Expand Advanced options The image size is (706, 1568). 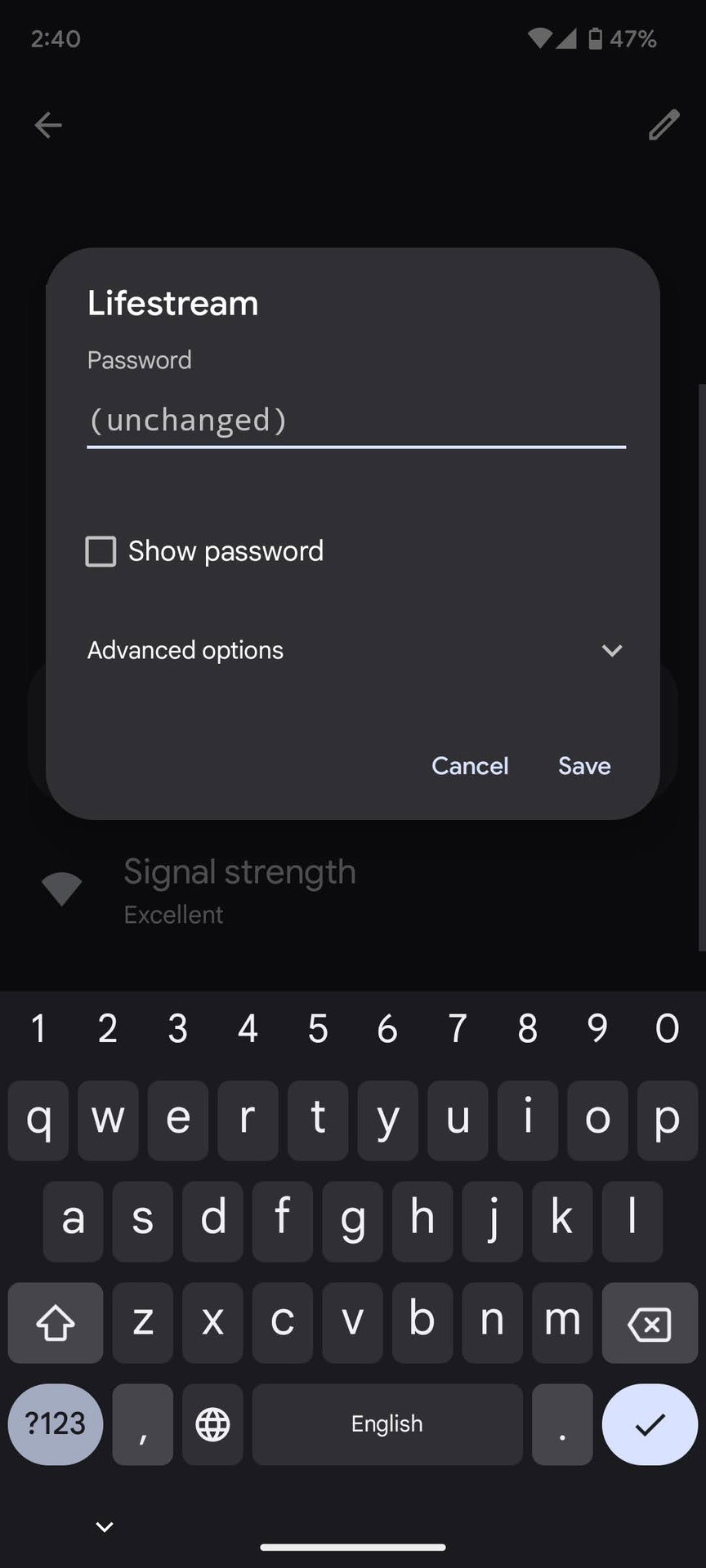point(611,650)
